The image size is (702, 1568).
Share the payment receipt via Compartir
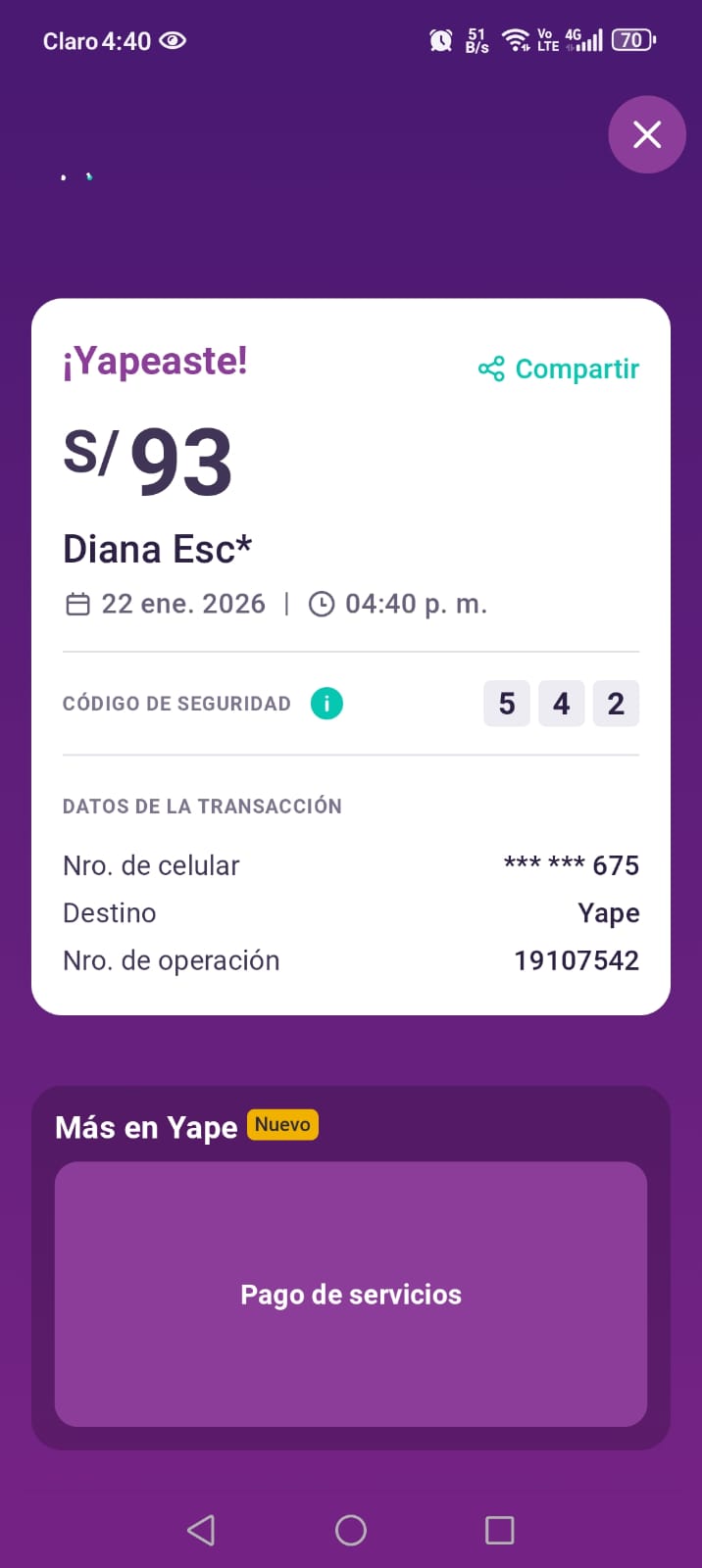coord(559,369)
